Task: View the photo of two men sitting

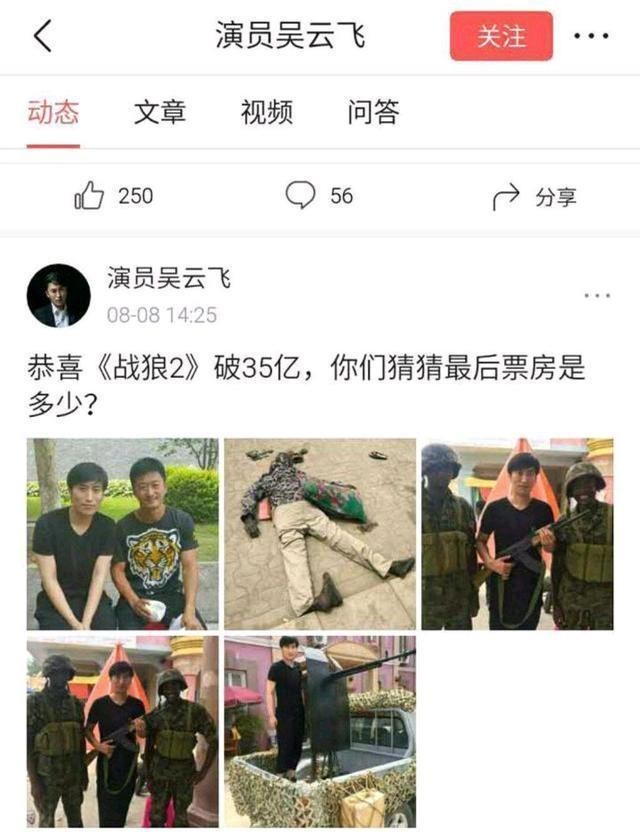Action: (x=122, y=533)
